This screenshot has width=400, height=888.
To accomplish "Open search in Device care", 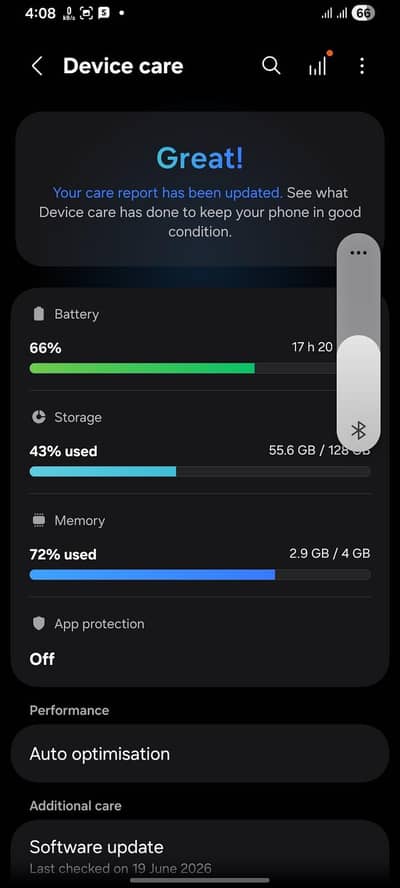I will (271, 66).
